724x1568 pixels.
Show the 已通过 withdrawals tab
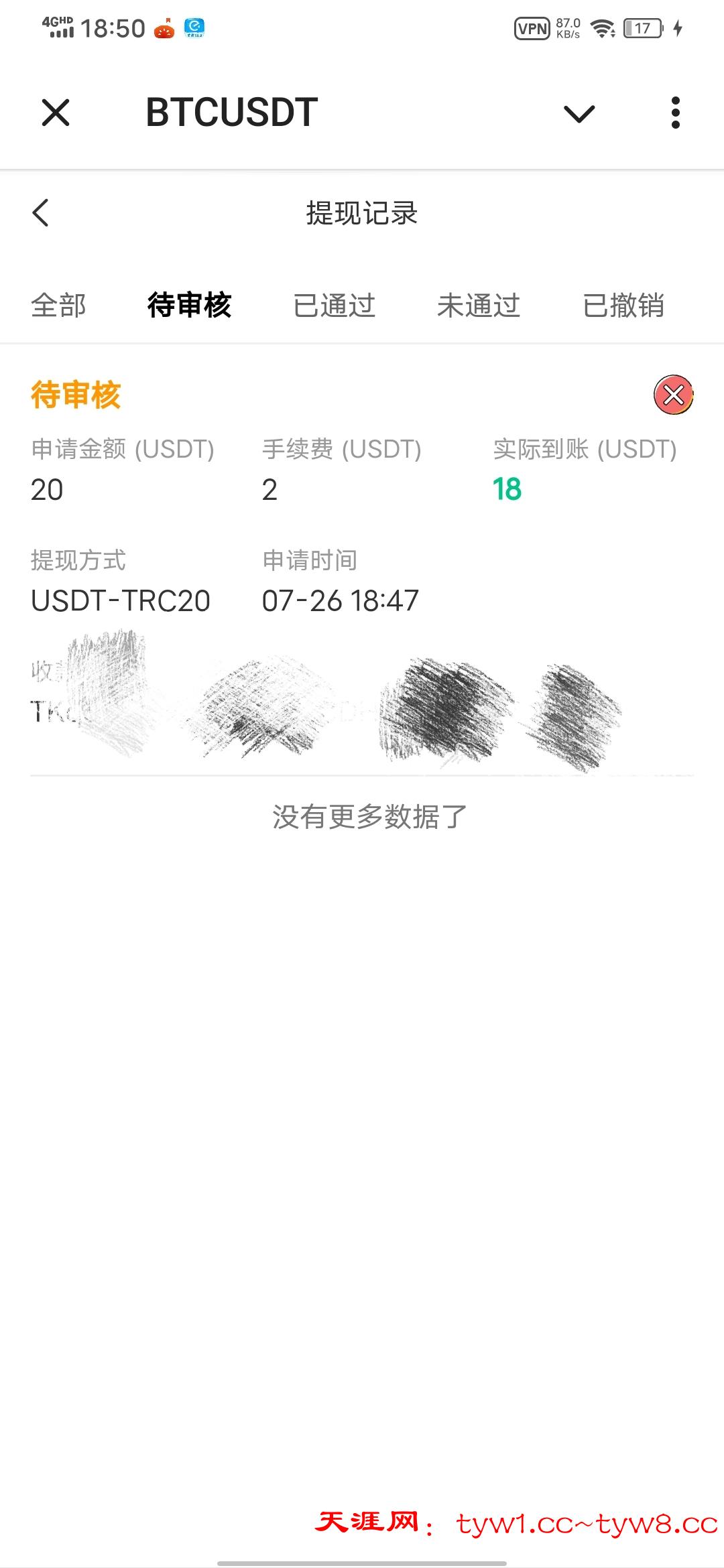334,306
